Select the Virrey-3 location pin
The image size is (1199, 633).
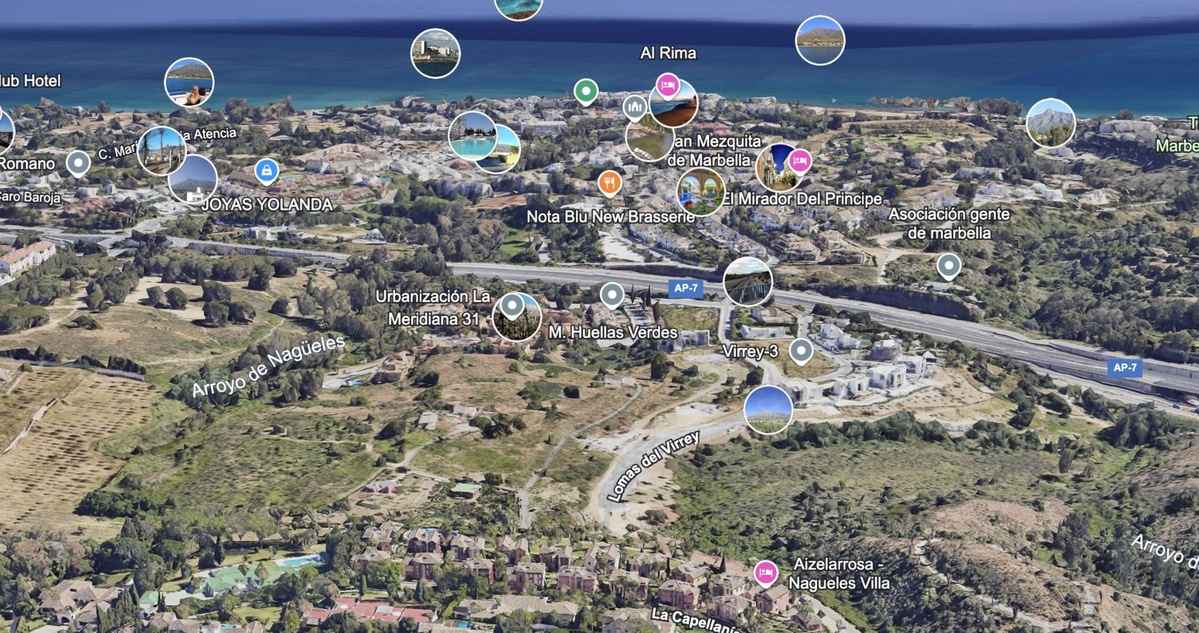tap(800, 351)
